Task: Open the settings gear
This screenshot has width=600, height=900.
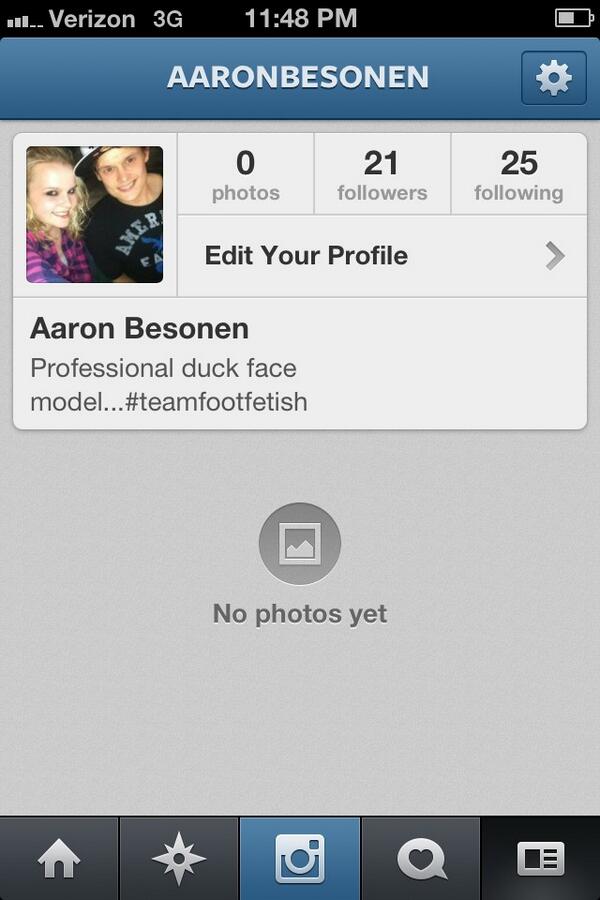Action: click(x=554, y=78)
